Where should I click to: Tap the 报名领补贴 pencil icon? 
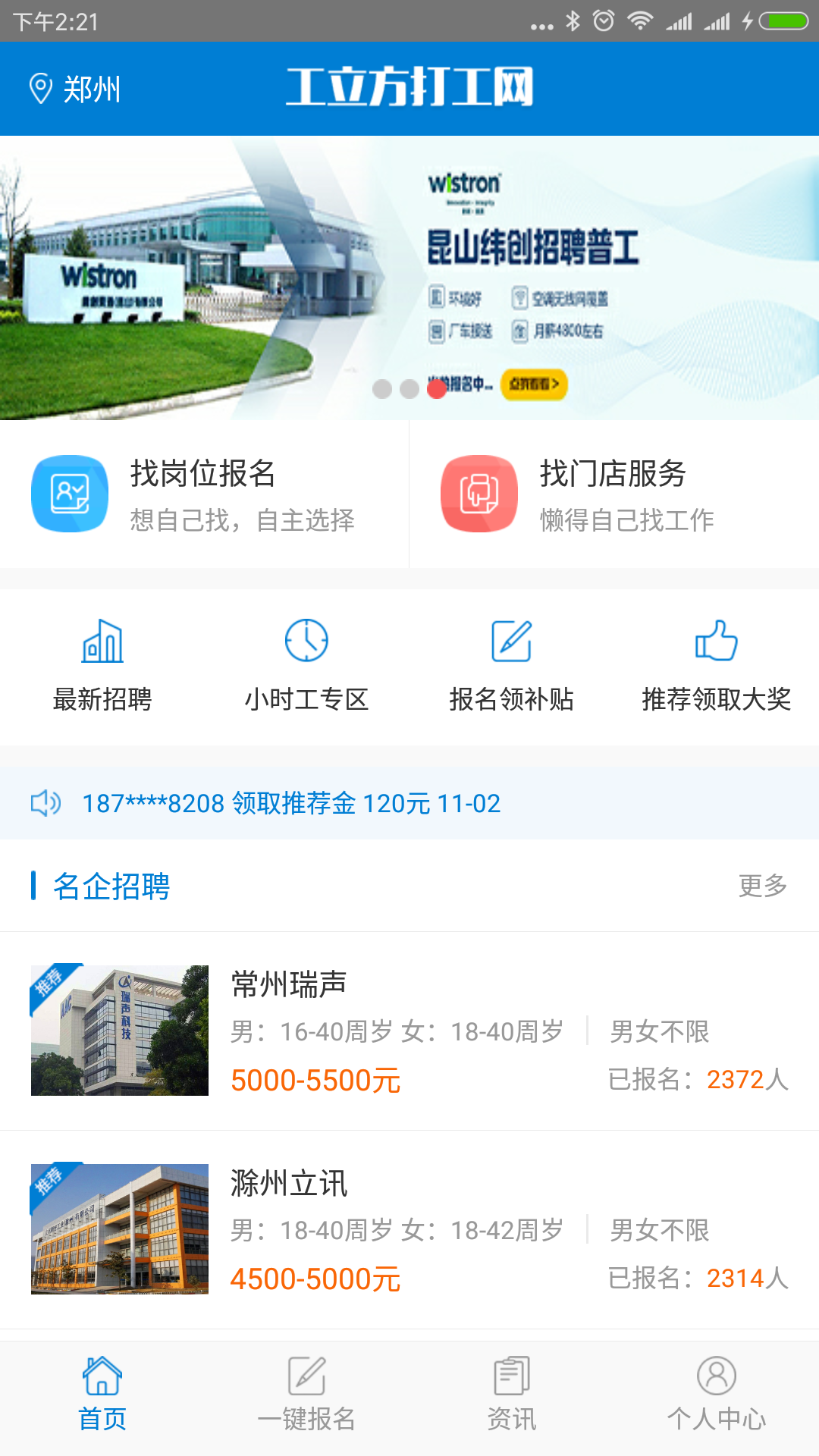point(512,641)
